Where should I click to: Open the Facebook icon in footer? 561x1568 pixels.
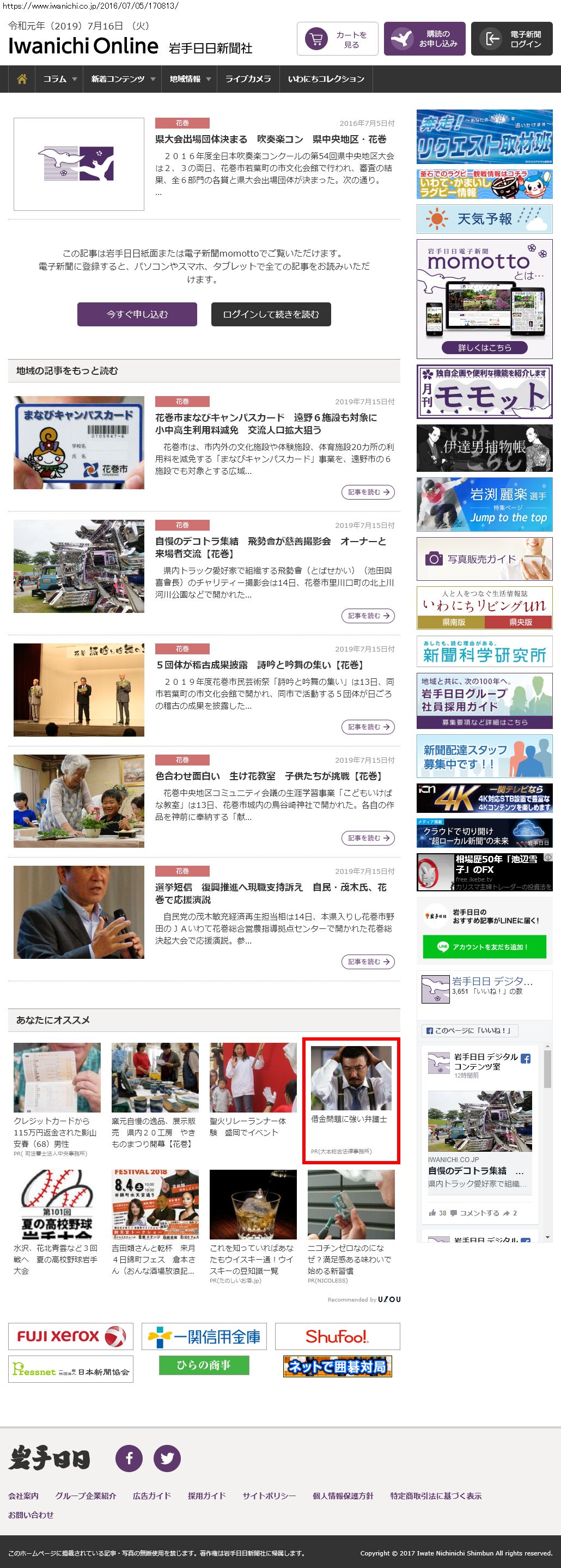[x=129, y=1458]
